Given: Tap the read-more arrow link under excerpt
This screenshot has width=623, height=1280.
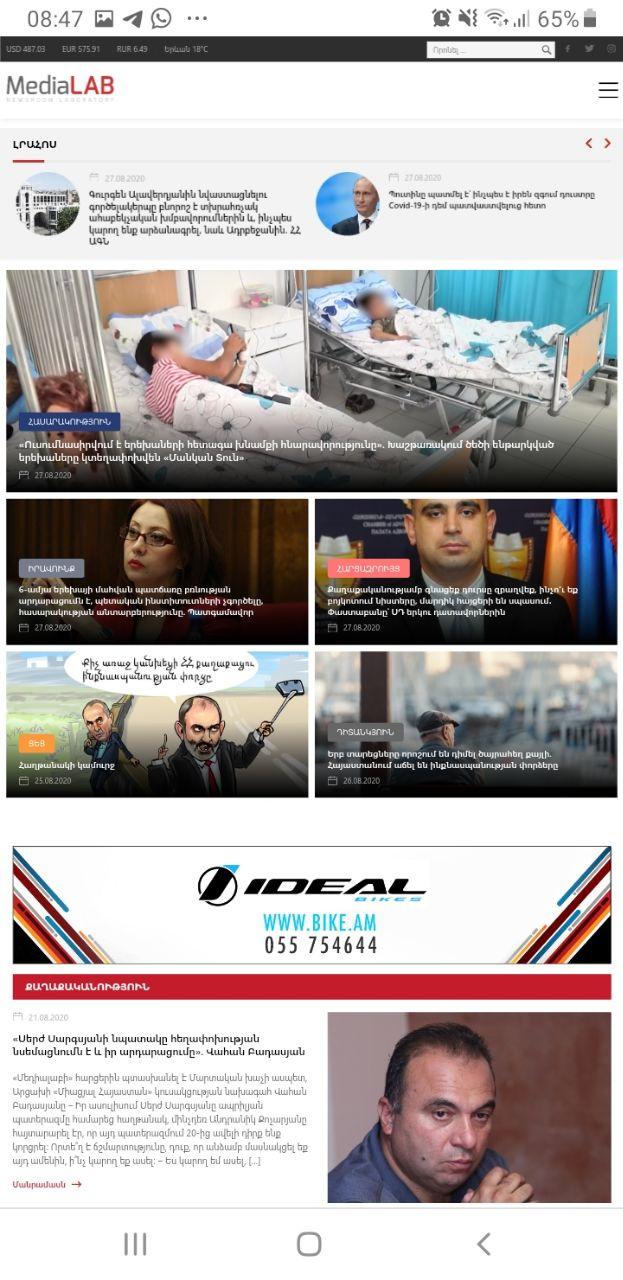Looking at the screenshot, I should click(x=47, y=1184).
